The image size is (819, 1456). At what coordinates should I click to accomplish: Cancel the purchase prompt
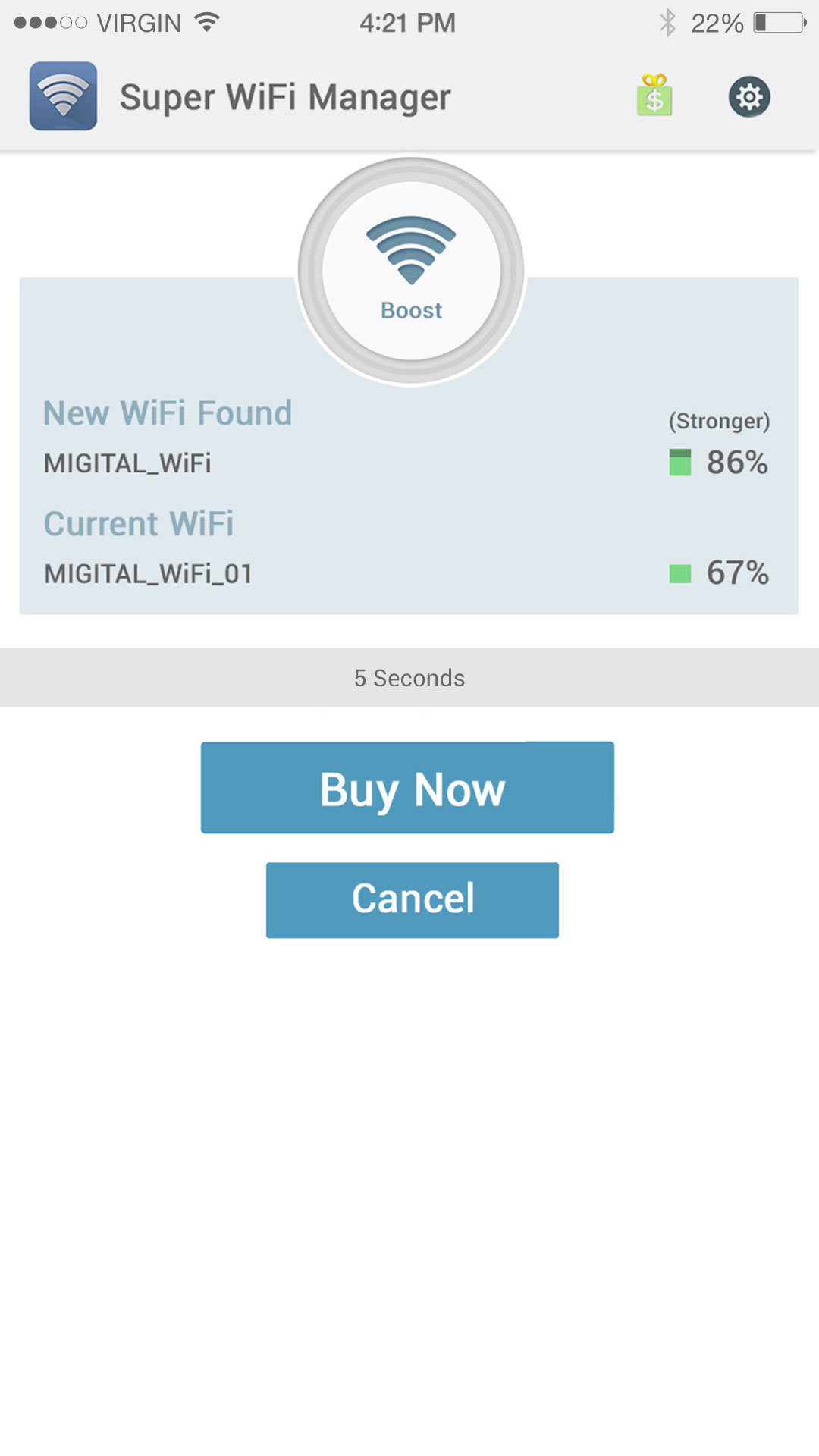[413, 900]
